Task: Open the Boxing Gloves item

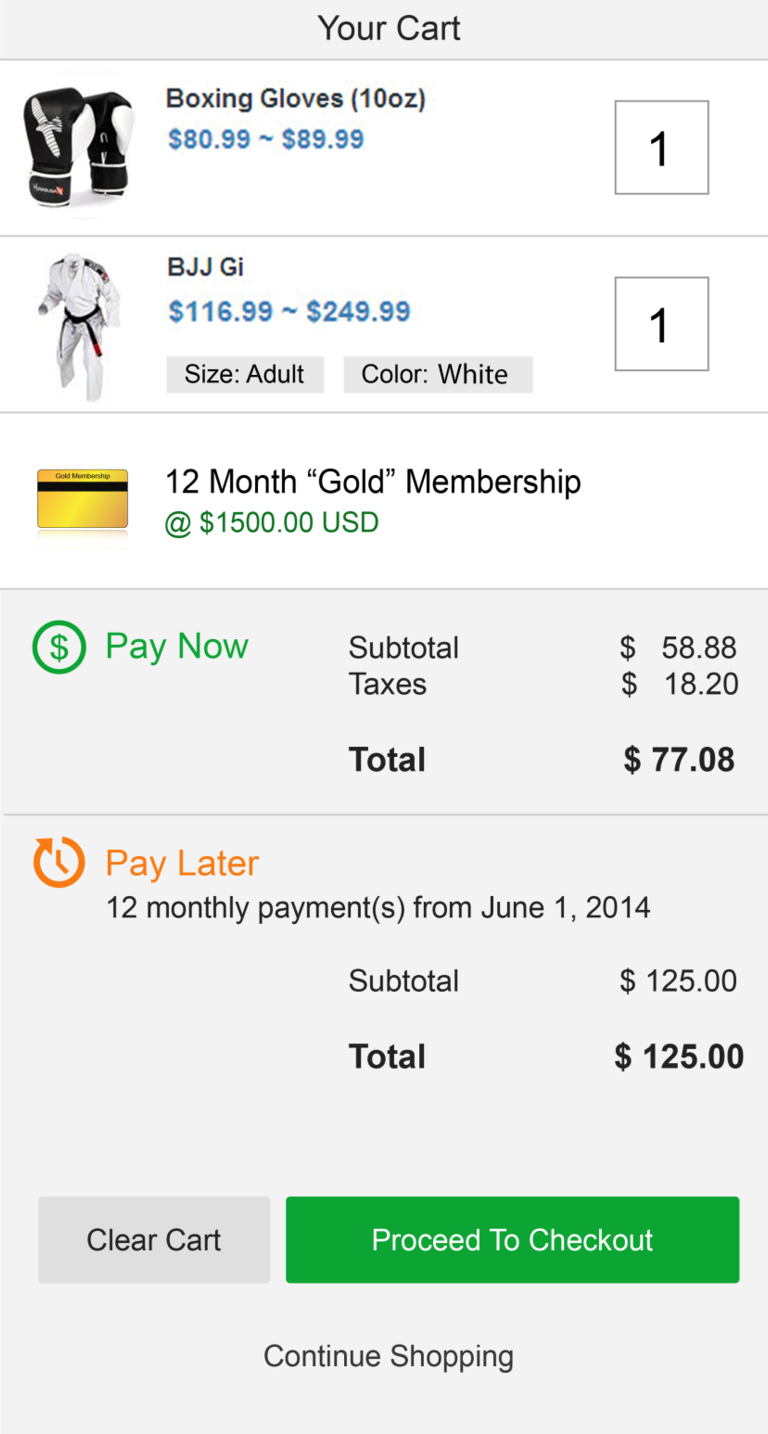Action: point(295,99)
